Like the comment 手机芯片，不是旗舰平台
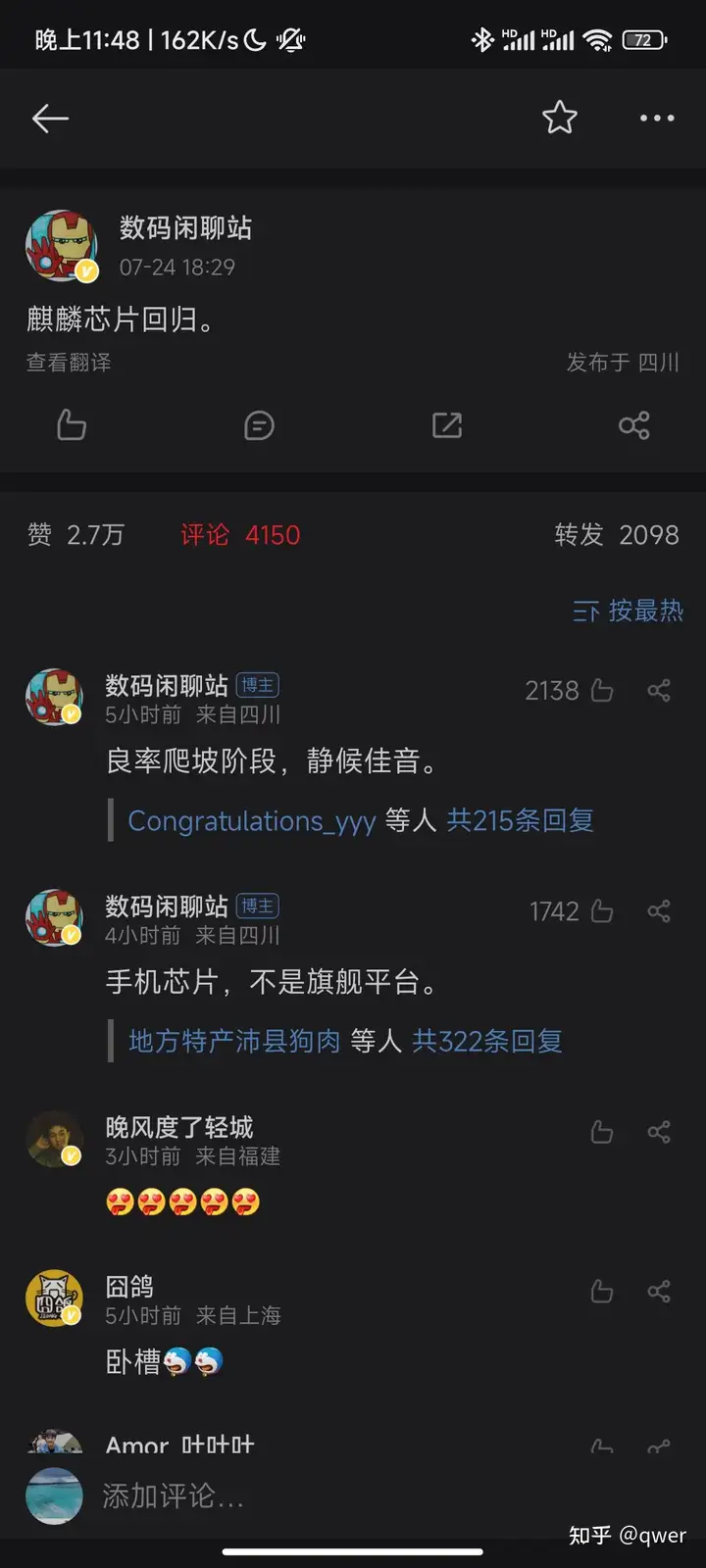706x1568 pixels. pyautogui.click(x=601, y=911)
